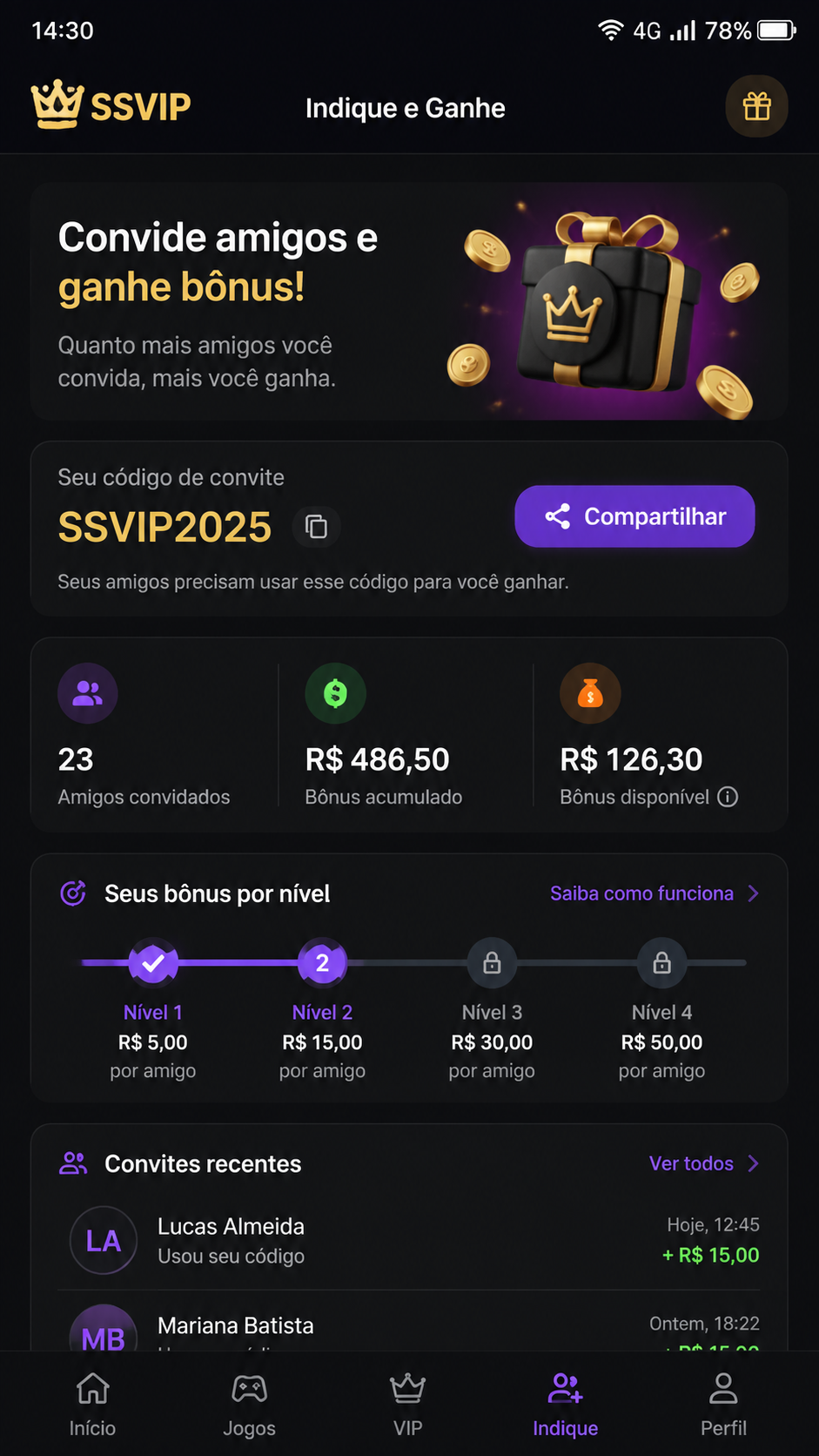Tap the Compartilhar button
The image size is (819, 1456).
tap(634, 516)
